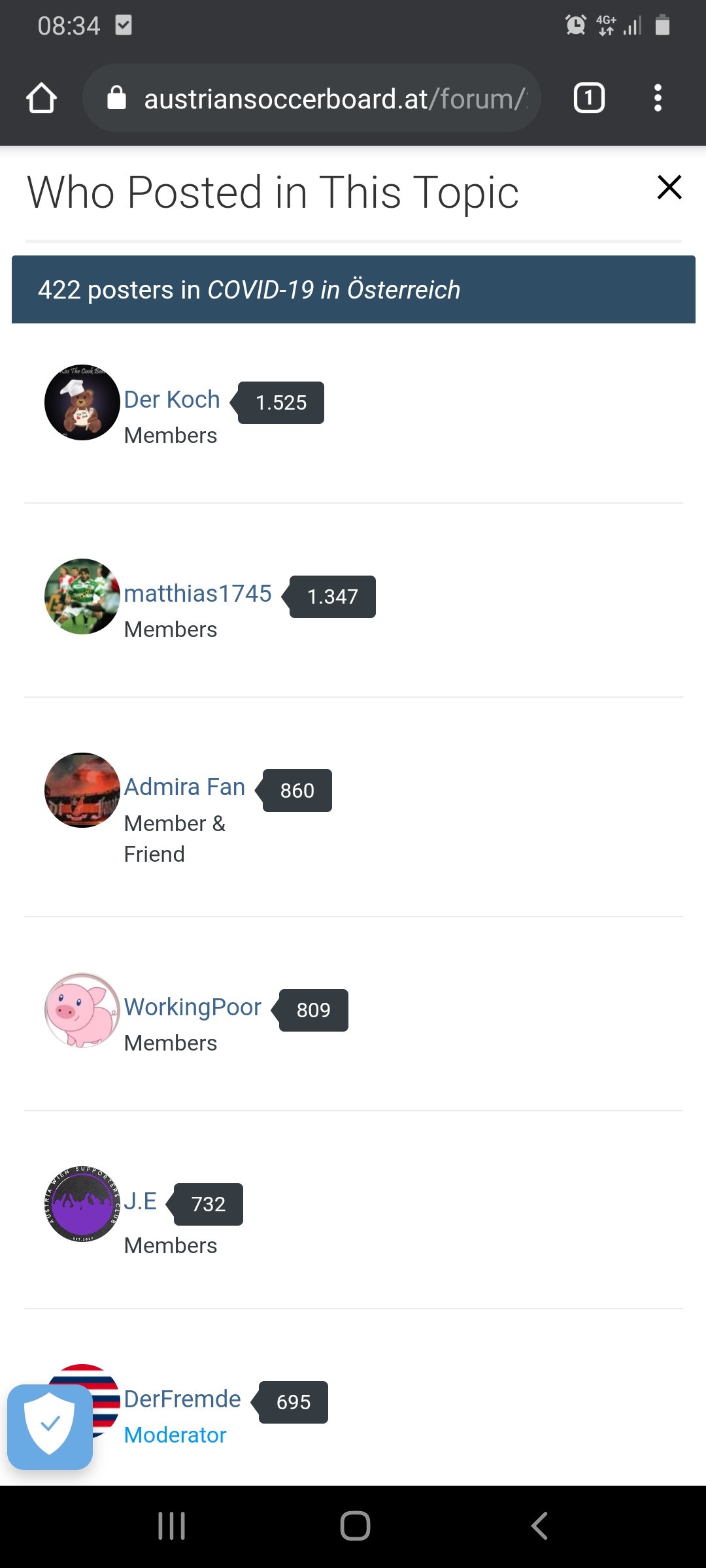
Task: Open WorkingPoor's profile
Action: tap(193, 1007)
